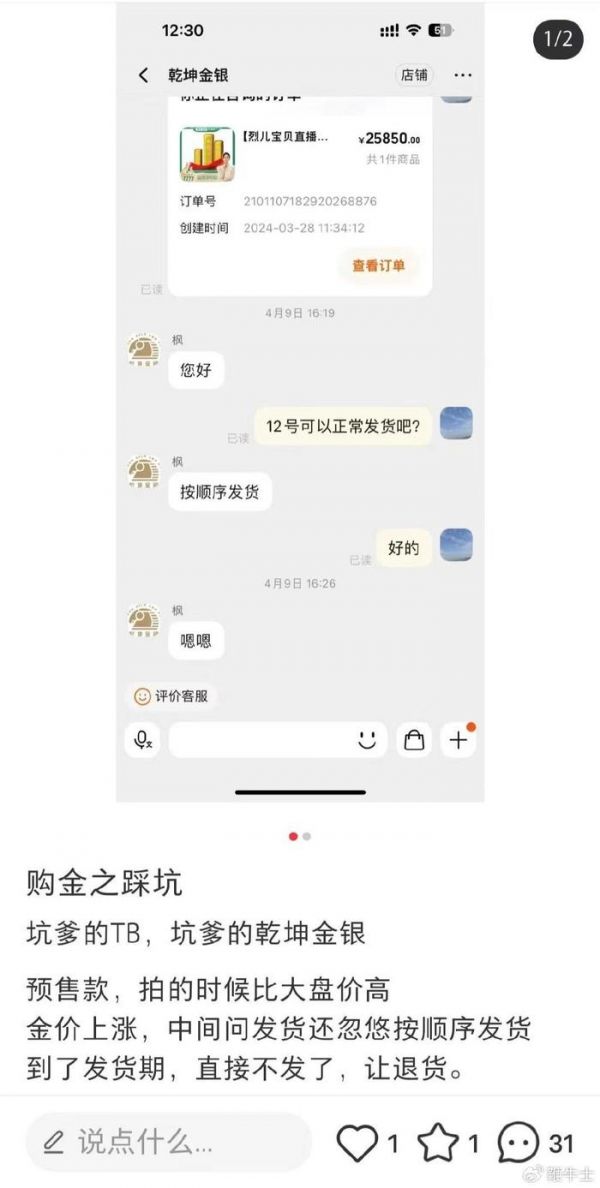Open the post's chat screenshot image full screen

pos(300,400)
